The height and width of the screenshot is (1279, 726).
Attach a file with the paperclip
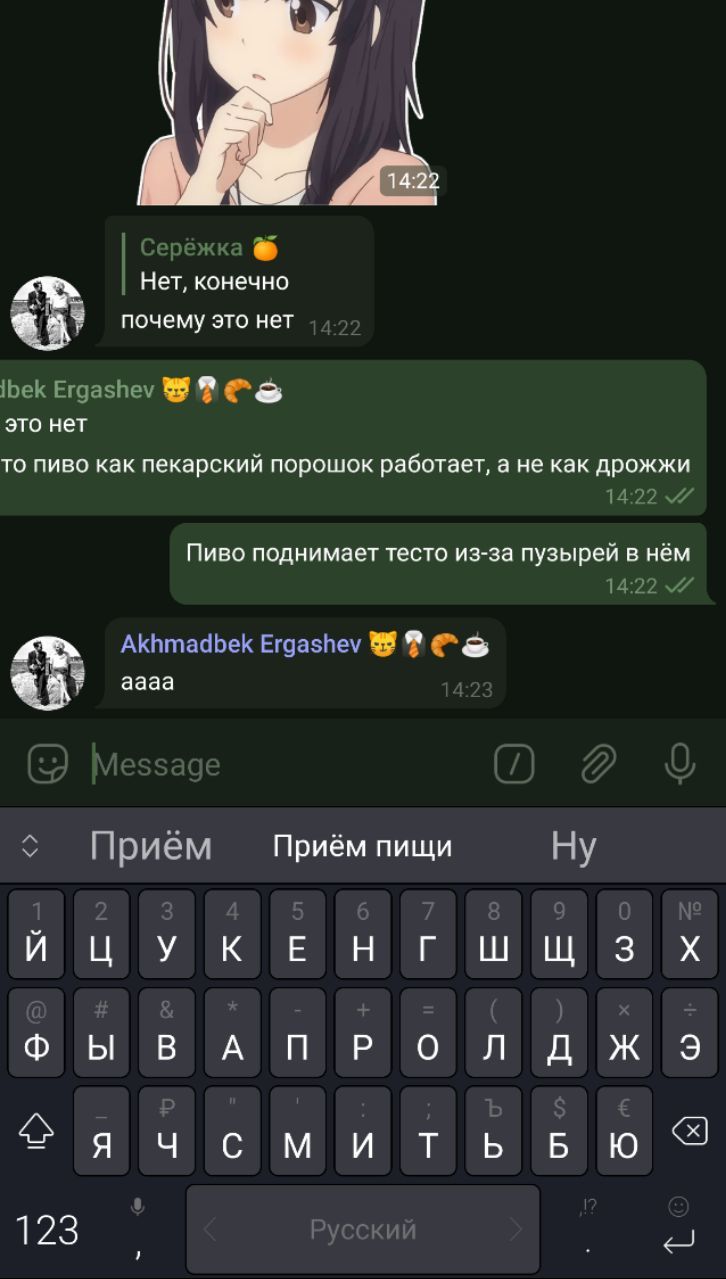(x=598, y=765)
